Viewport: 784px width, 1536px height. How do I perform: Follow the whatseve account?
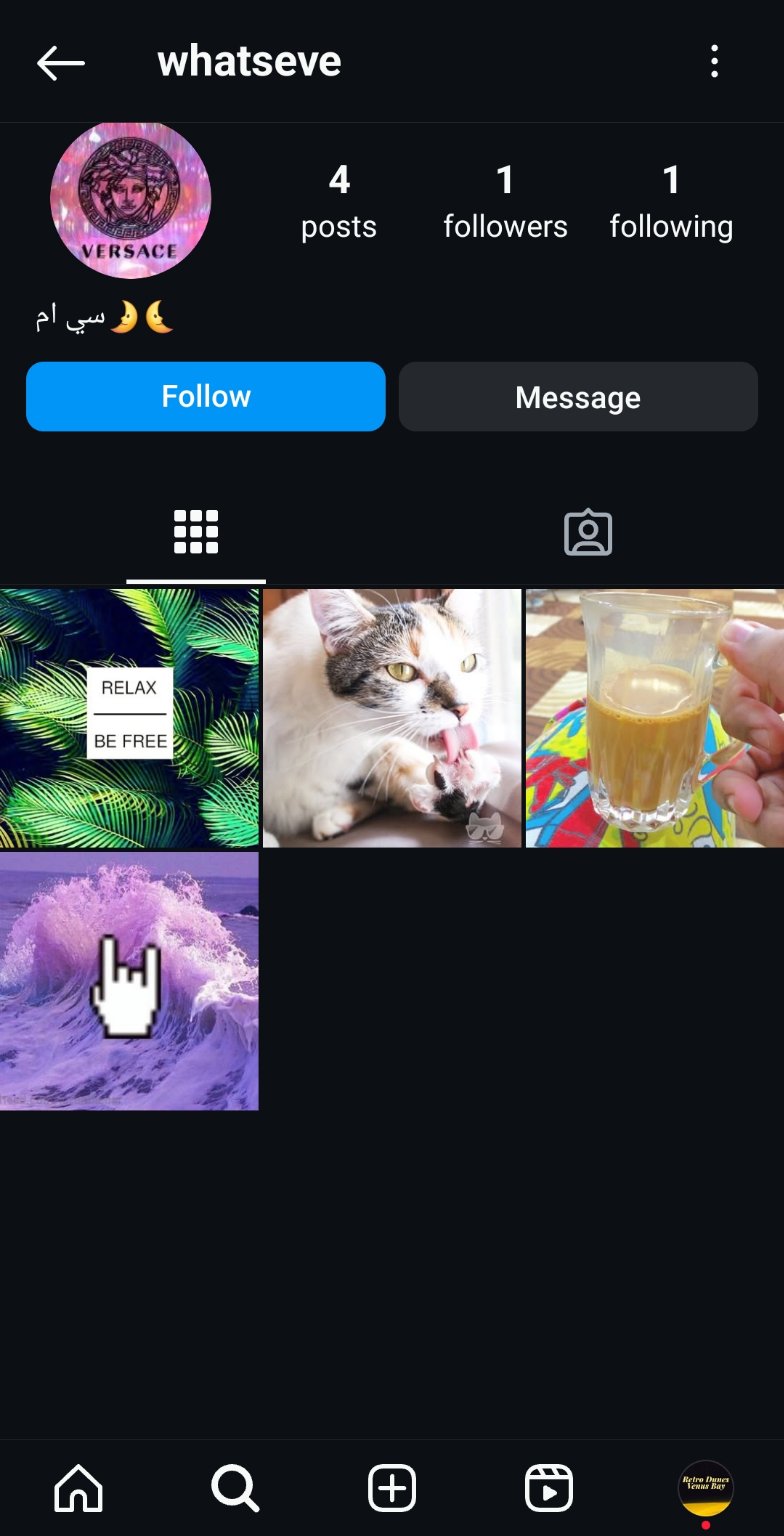[205, 397]
